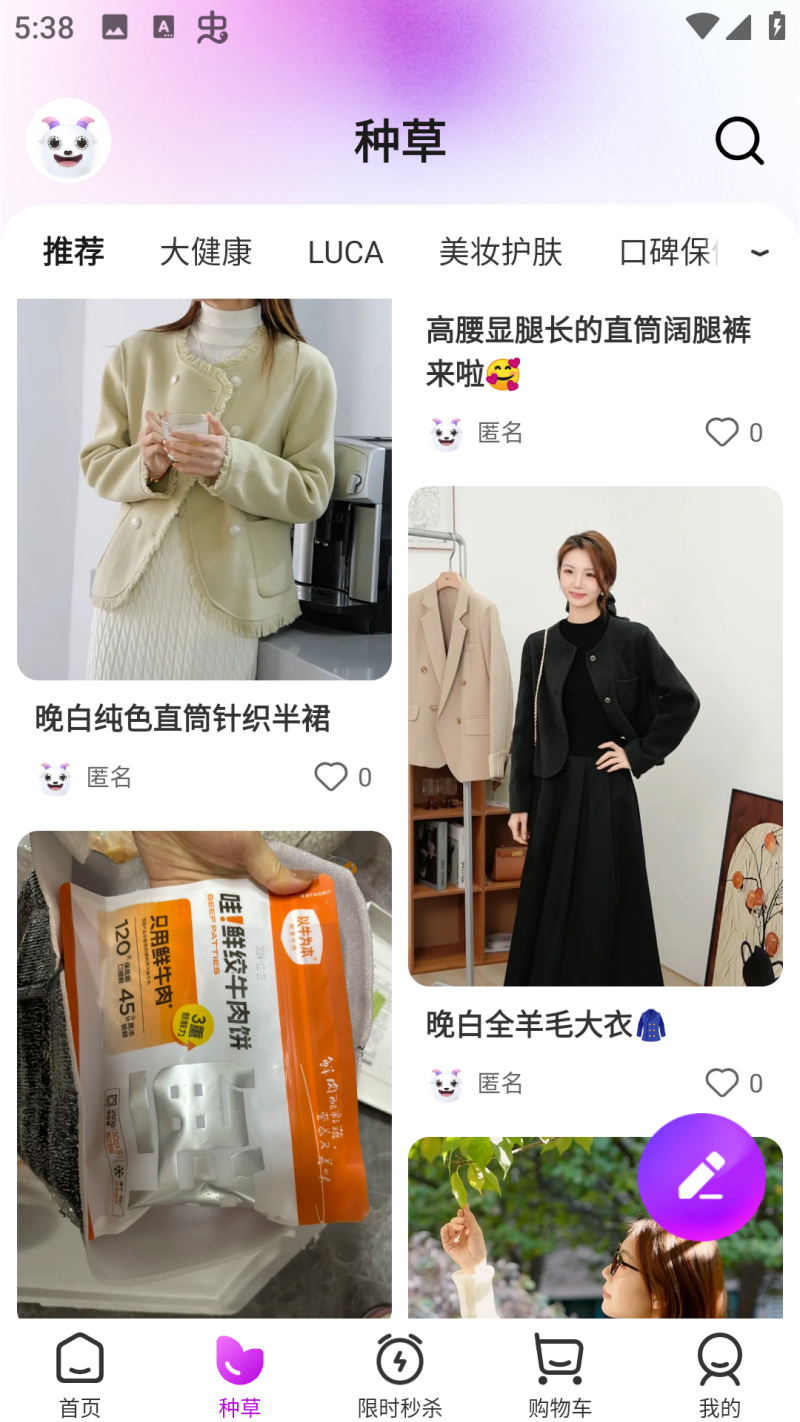Select the 推荐 tab

(74, 252)
